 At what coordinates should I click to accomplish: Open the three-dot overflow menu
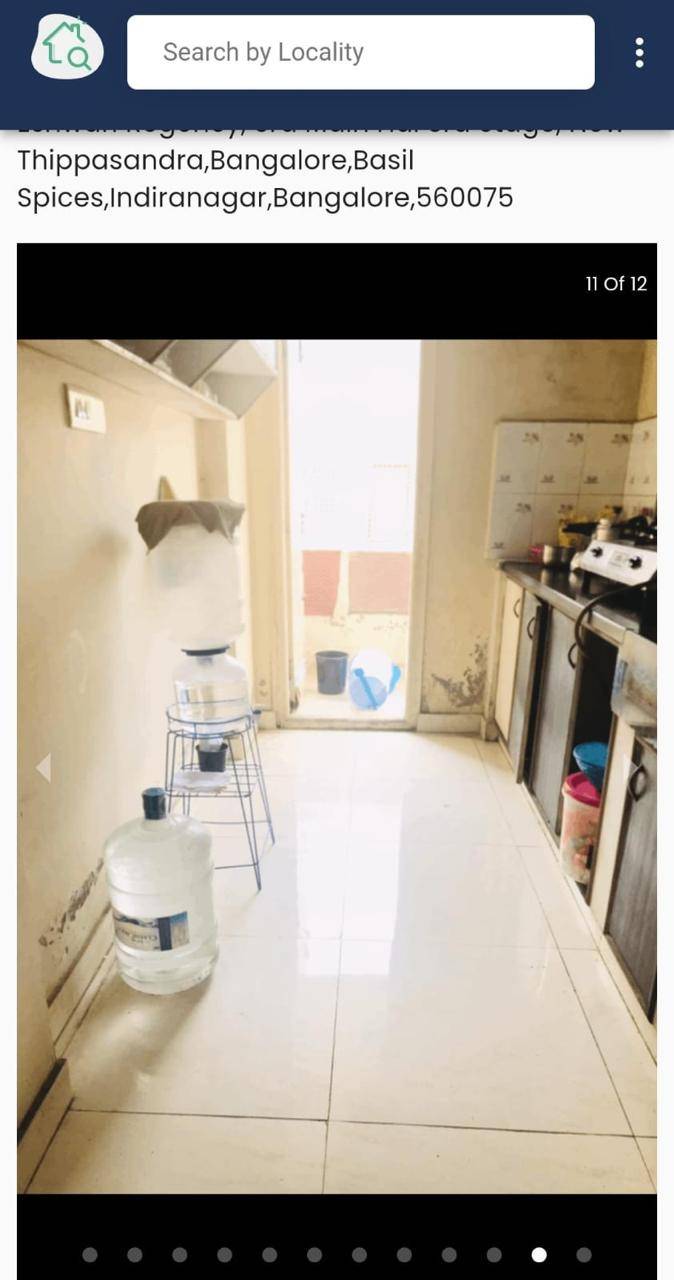point(639,52)
